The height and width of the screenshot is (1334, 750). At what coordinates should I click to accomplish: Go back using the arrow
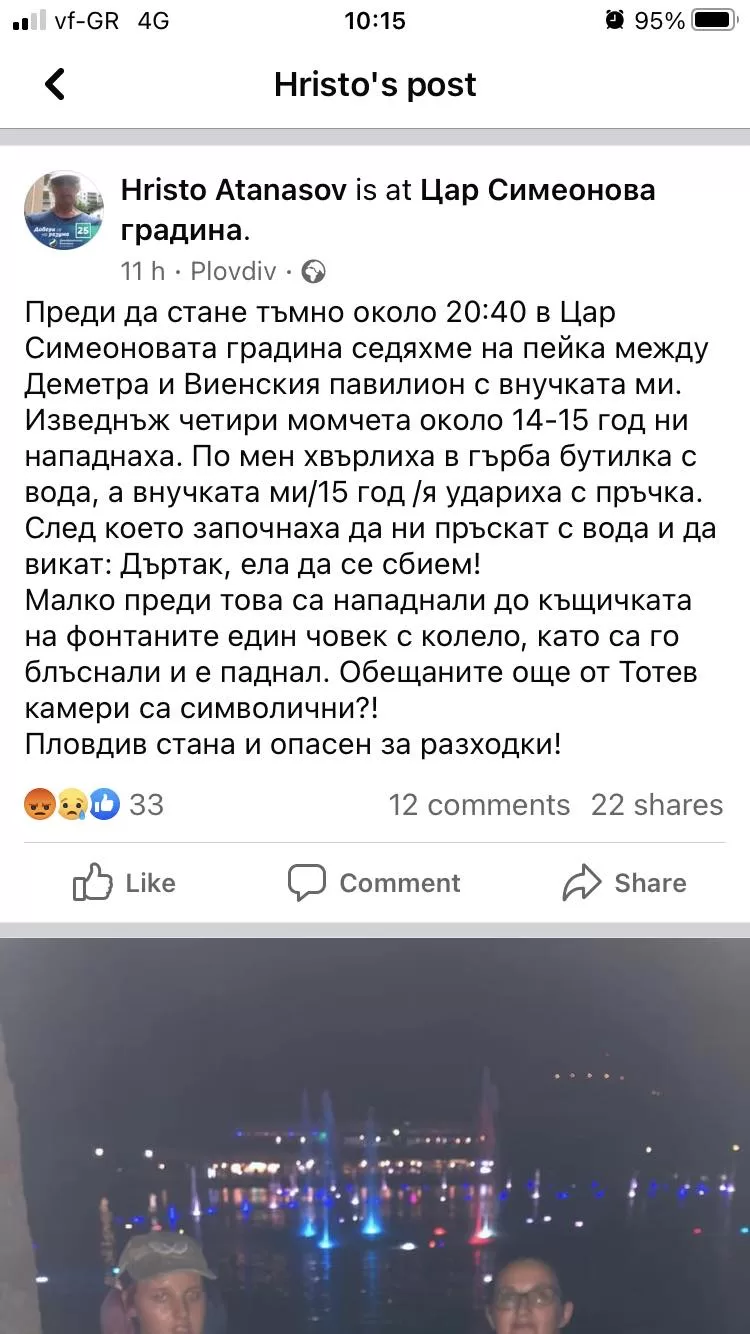55,84
